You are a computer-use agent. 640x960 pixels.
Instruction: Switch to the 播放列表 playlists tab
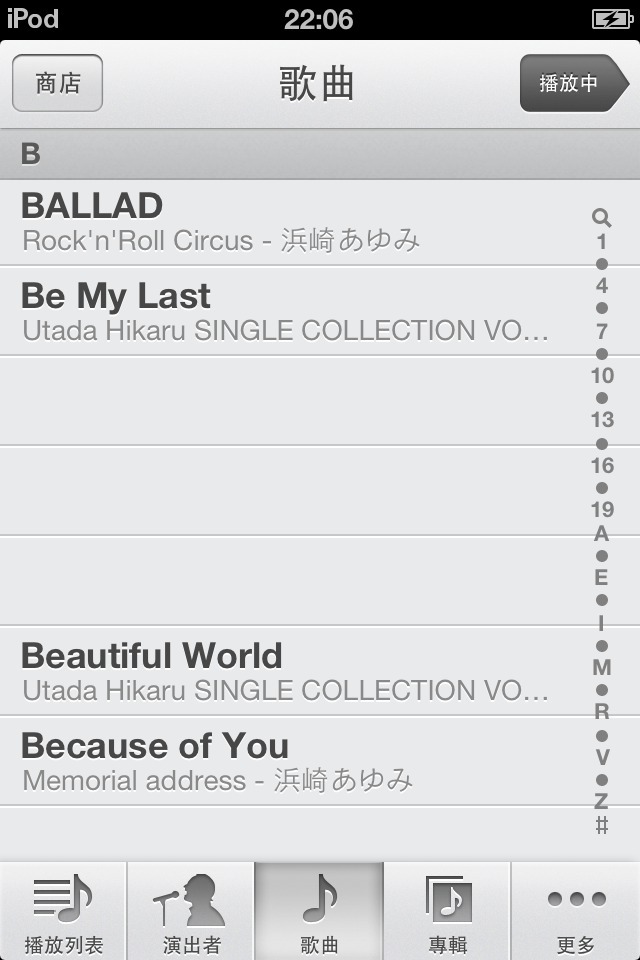[x=63, y=911]
